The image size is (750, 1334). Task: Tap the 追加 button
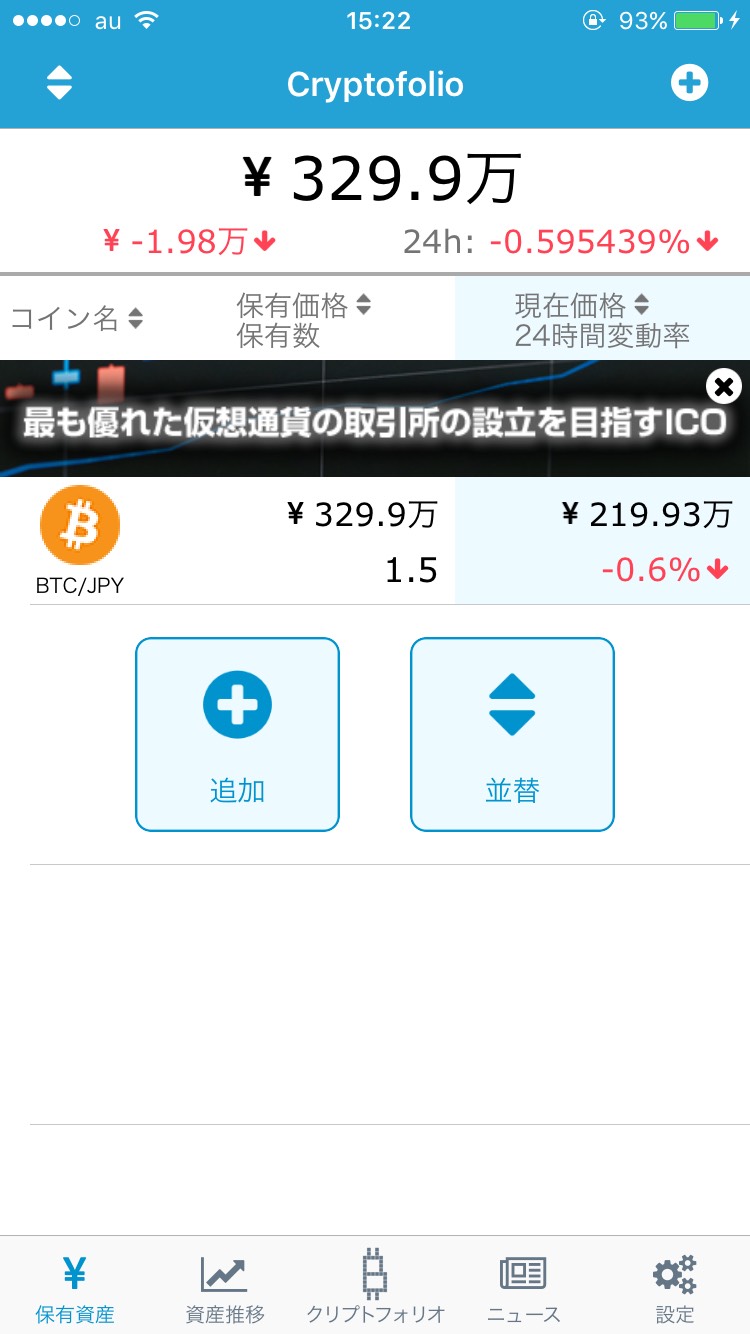(237, 734)
